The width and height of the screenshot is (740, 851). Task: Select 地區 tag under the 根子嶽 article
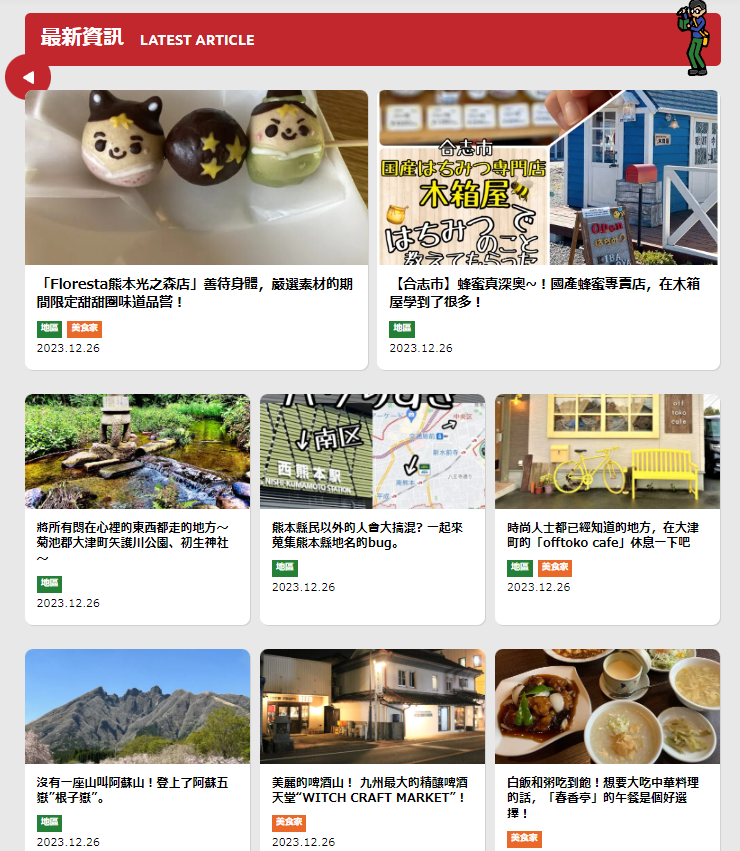coord(50,823)
